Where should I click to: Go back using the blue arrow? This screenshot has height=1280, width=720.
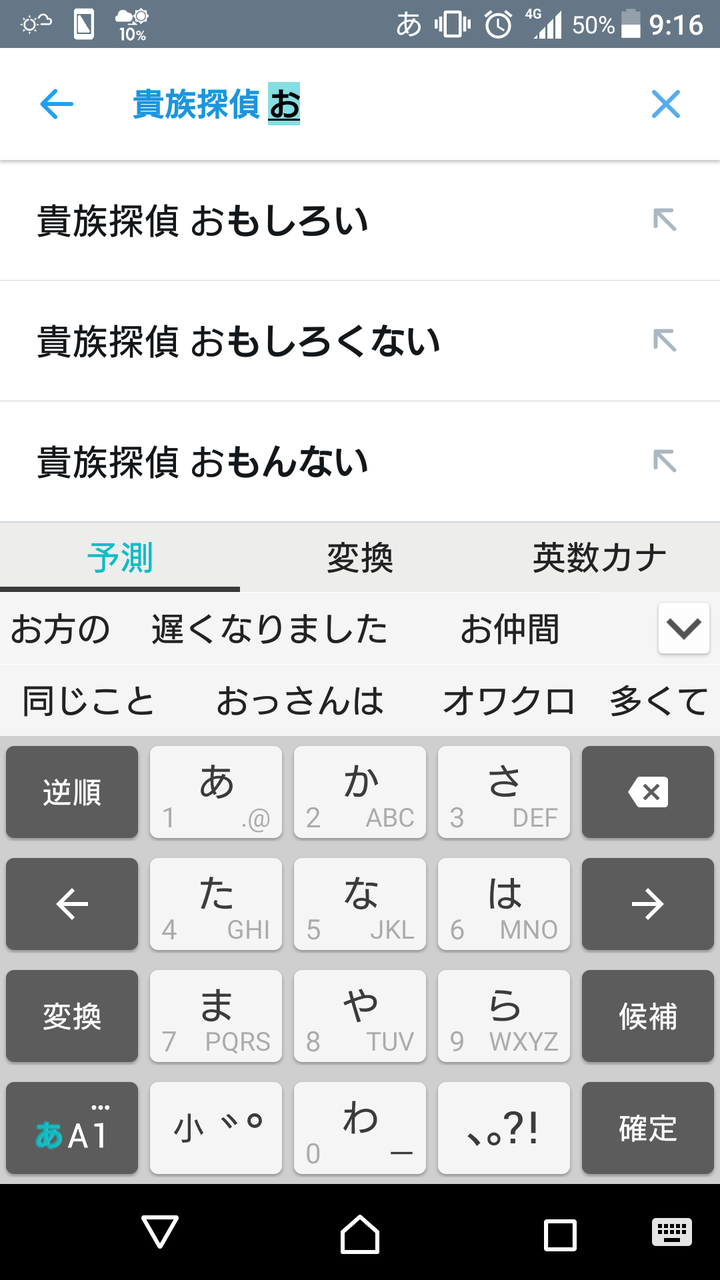pos(57,104)
